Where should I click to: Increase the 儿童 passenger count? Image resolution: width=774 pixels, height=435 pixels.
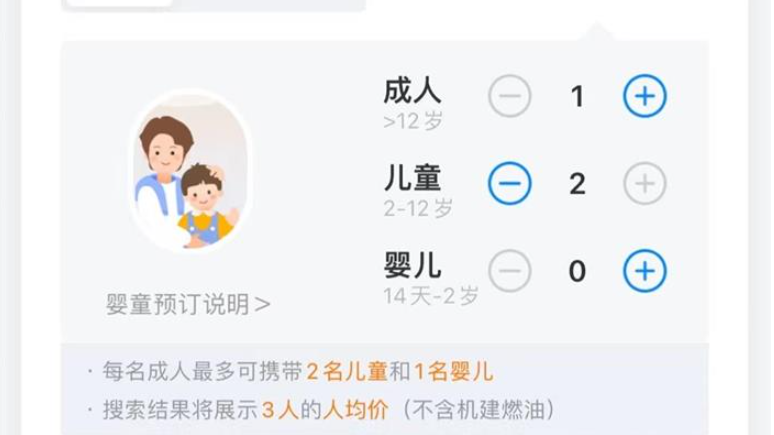645,183
